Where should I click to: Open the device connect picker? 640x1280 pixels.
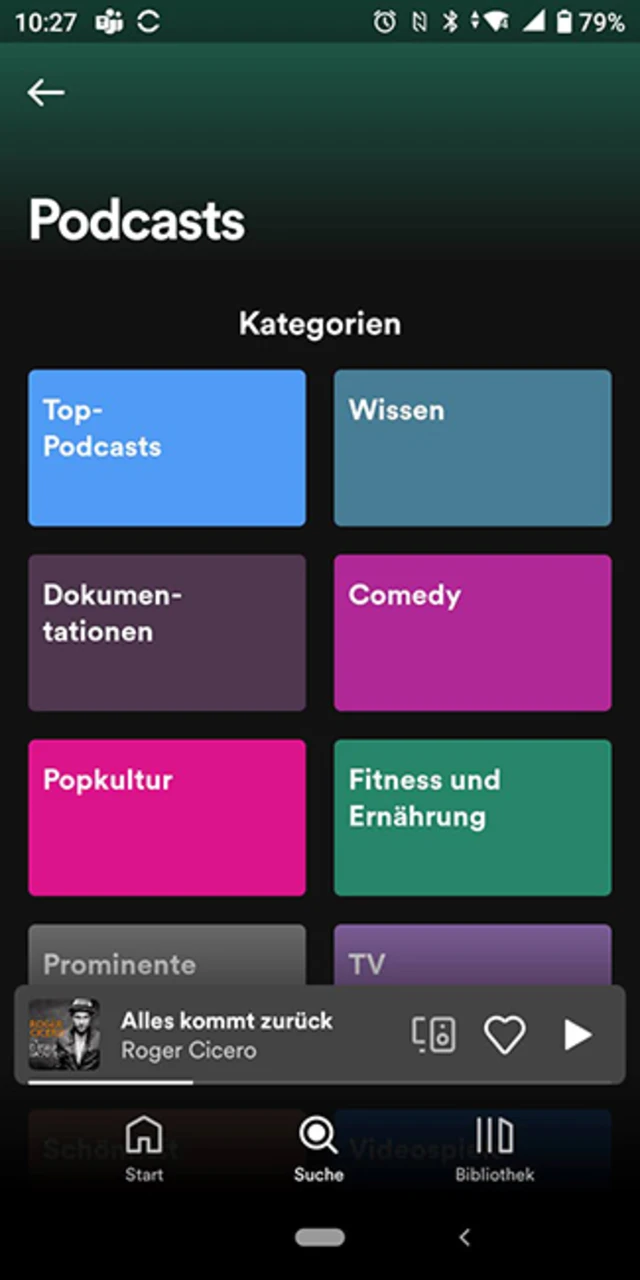[x=434, y=1035]
